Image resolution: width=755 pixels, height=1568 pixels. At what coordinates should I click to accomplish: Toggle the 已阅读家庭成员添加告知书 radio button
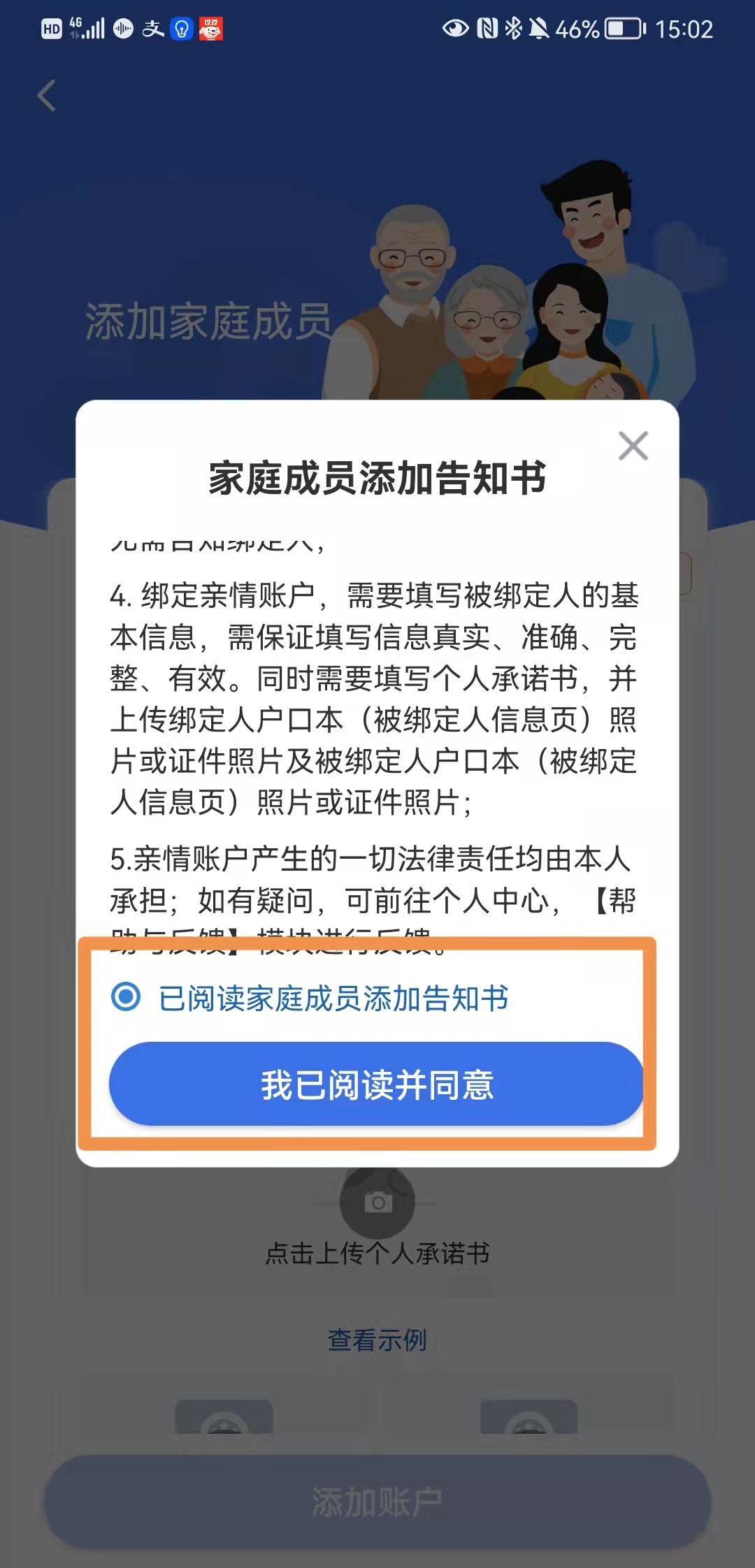pyautogui.click(x=127, y=996)
